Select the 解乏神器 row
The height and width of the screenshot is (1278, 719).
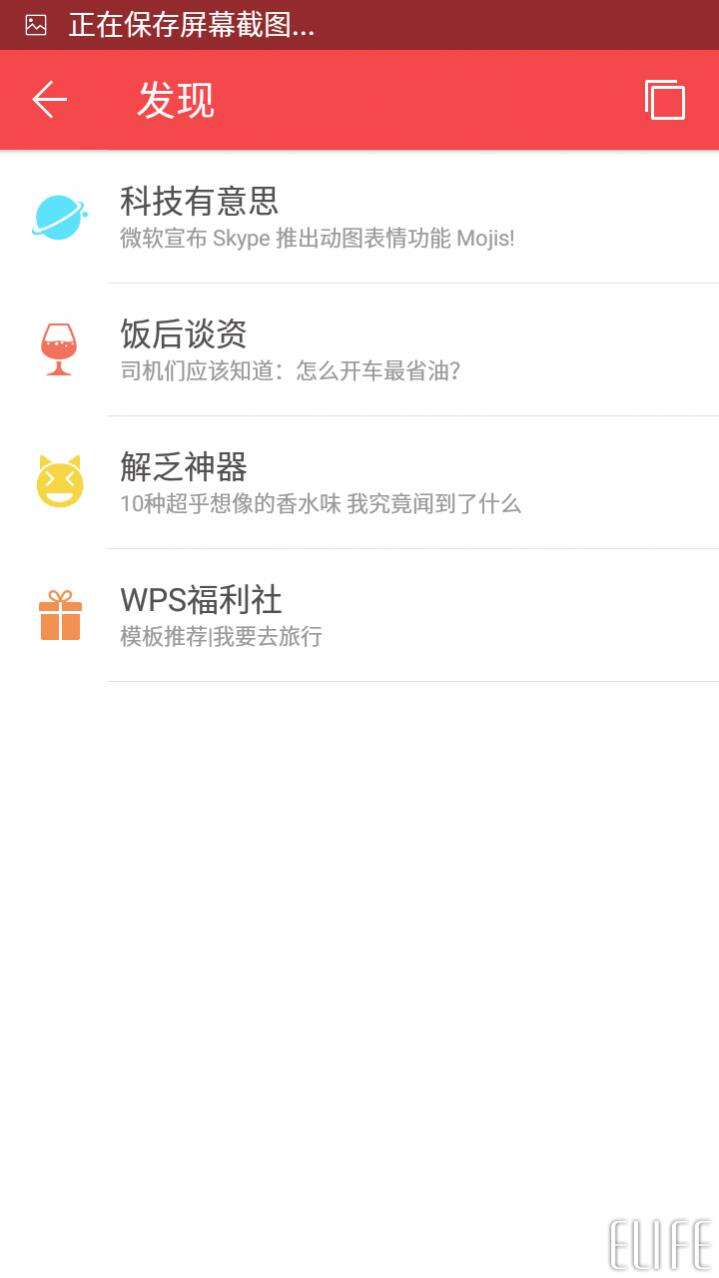coord(360,482)
